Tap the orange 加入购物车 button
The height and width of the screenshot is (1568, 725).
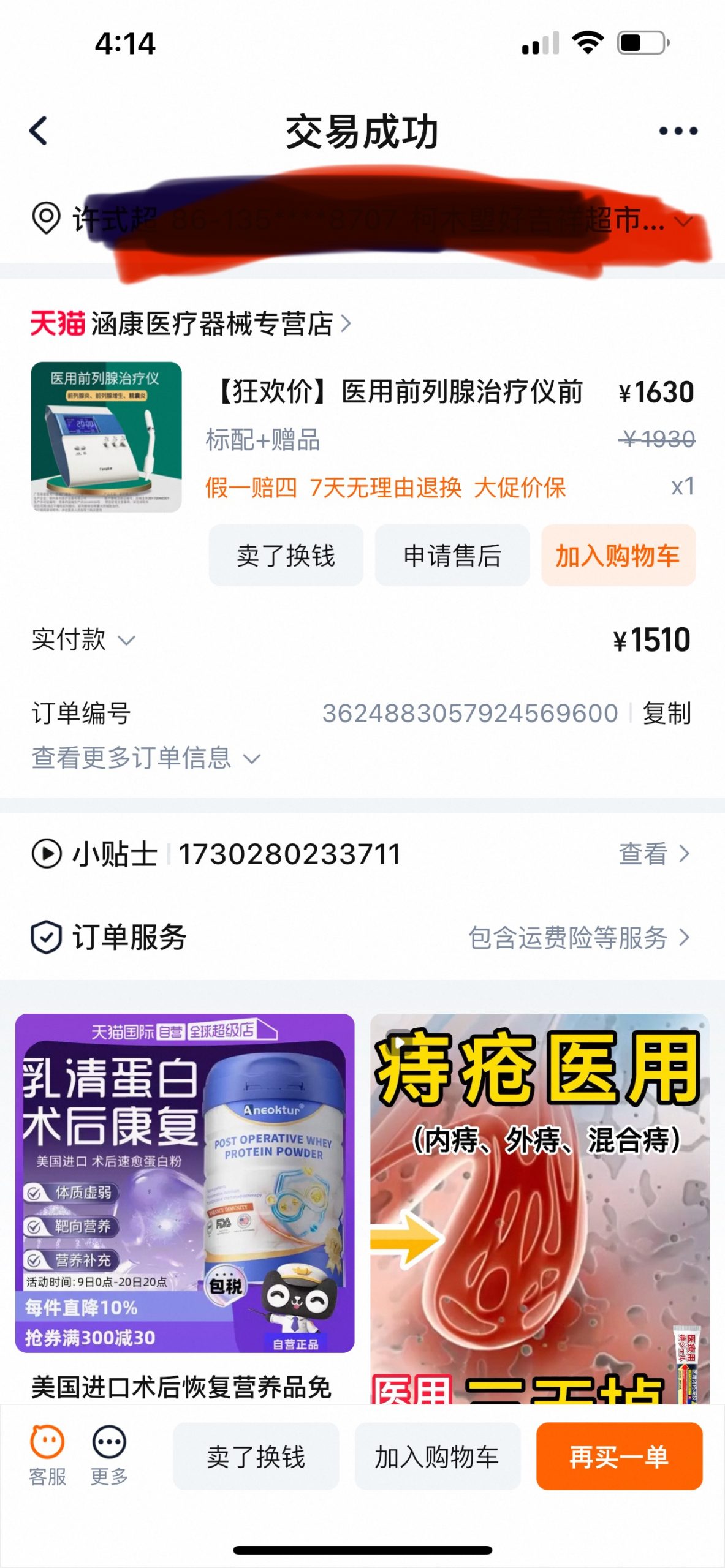pyautogui.click(x=618, y=555)
